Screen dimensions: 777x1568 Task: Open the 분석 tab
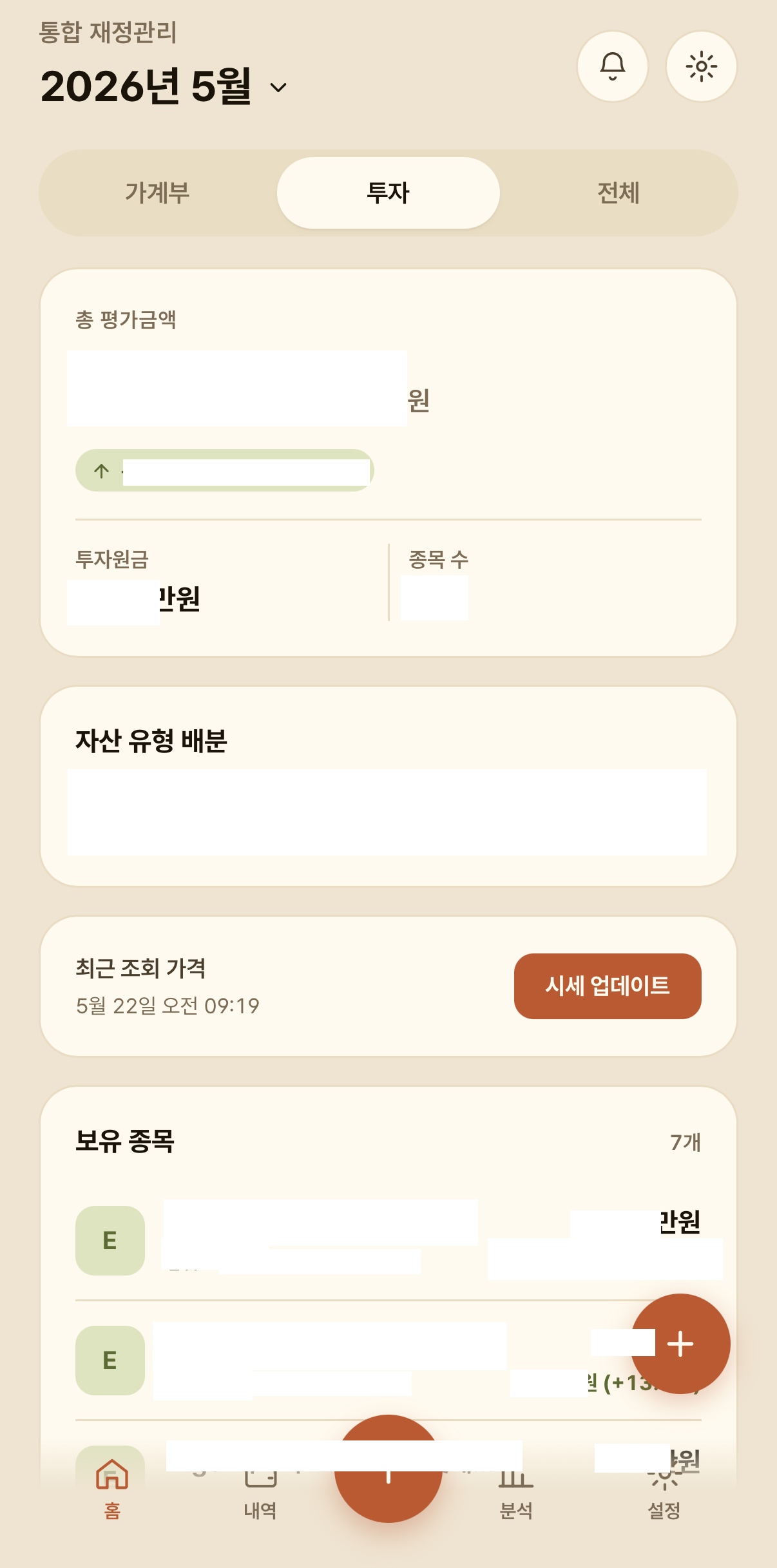coord(516,1489)
